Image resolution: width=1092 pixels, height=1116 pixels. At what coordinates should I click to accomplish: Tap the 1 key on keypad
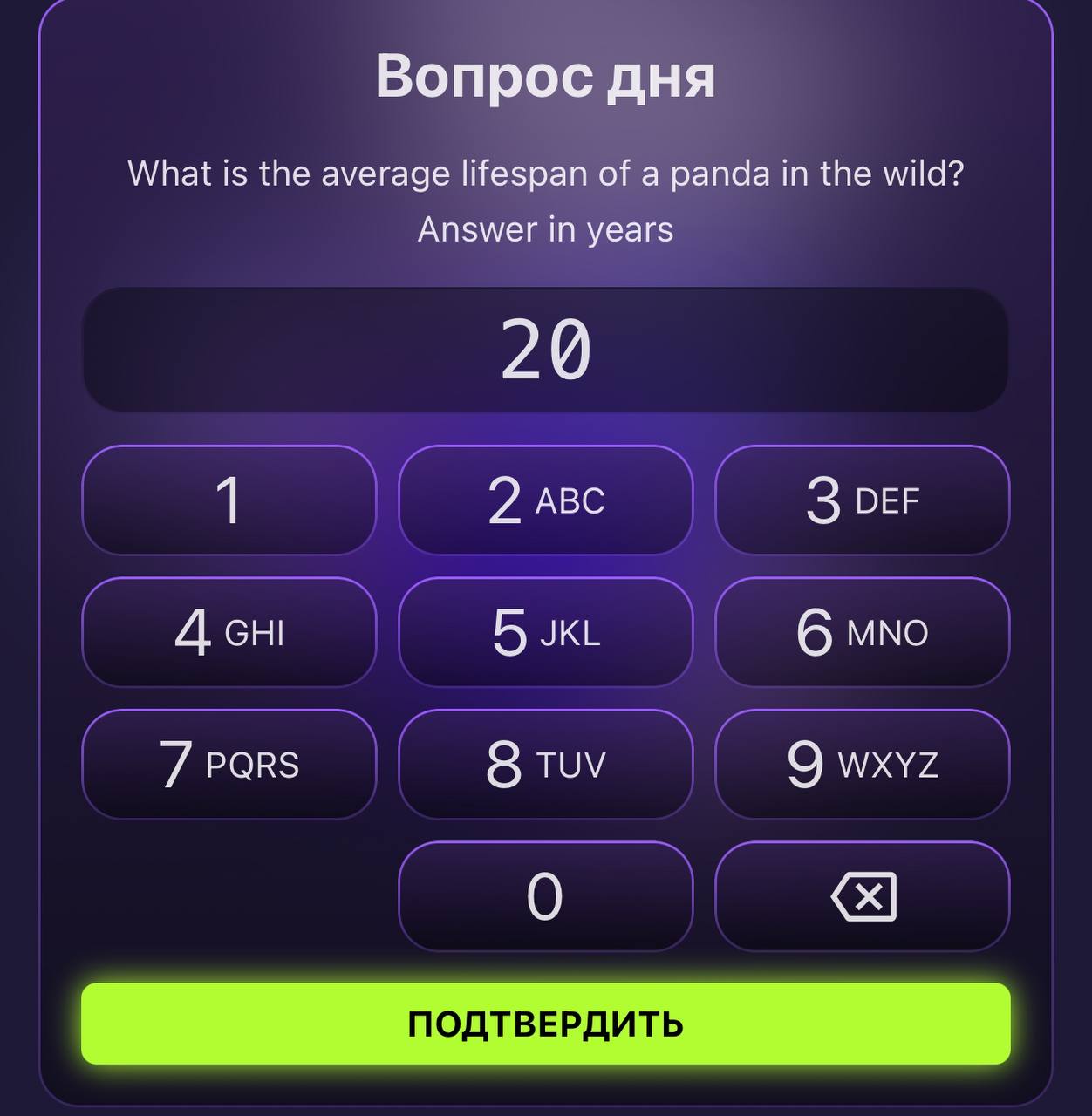pyautogui.click(x=229, y=500)
